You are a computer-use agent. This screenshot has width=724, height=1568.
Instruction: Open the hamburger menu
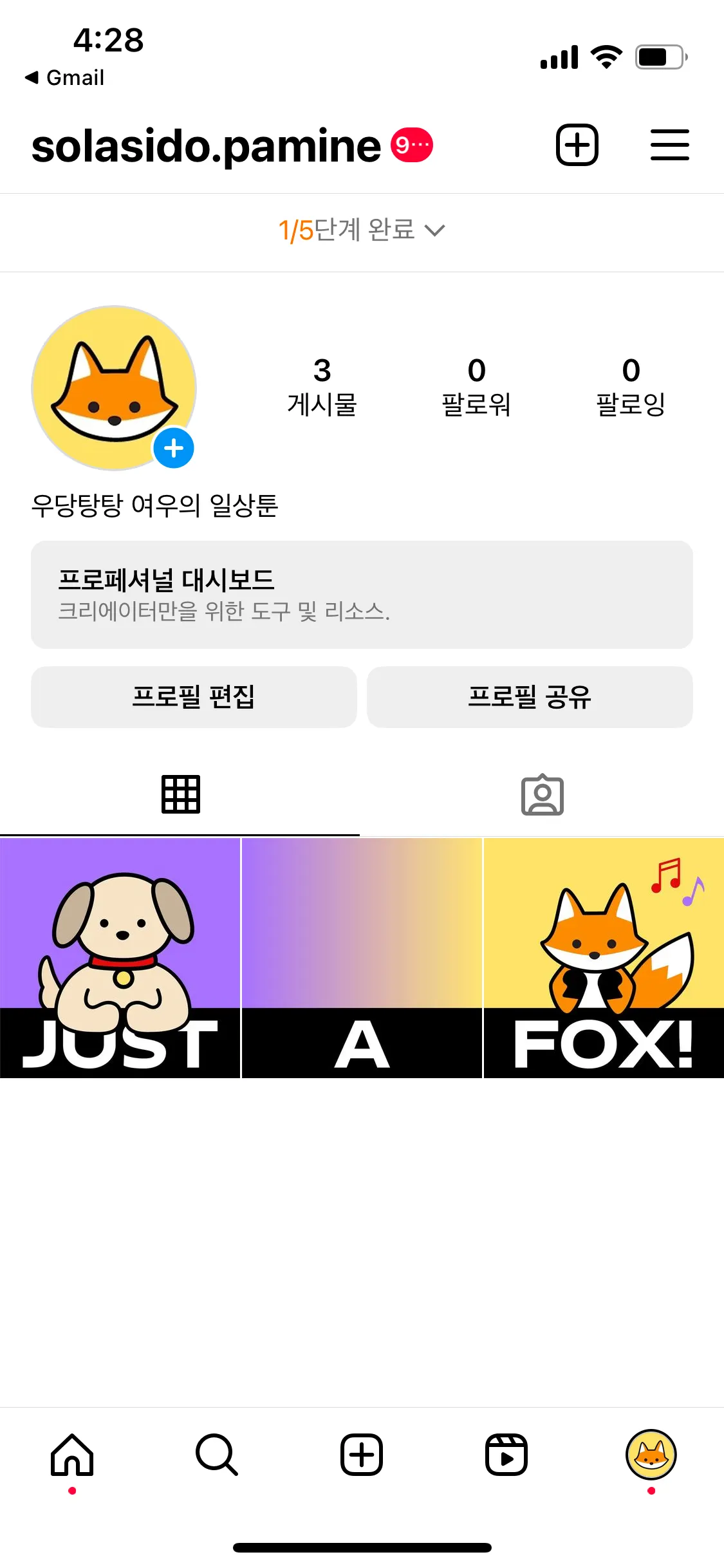[x=669, y=145]
